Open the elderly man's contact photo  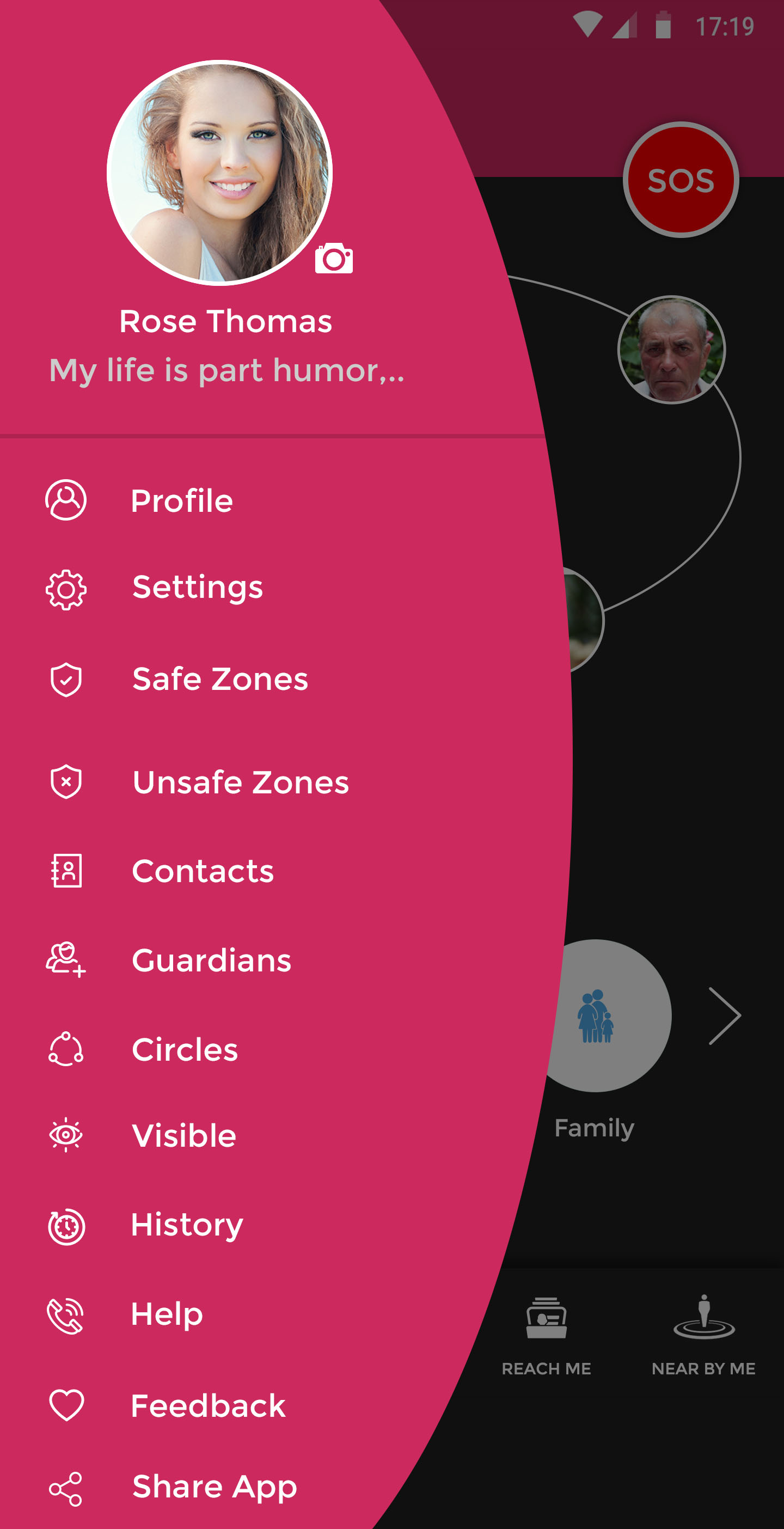tap(671, 350)
